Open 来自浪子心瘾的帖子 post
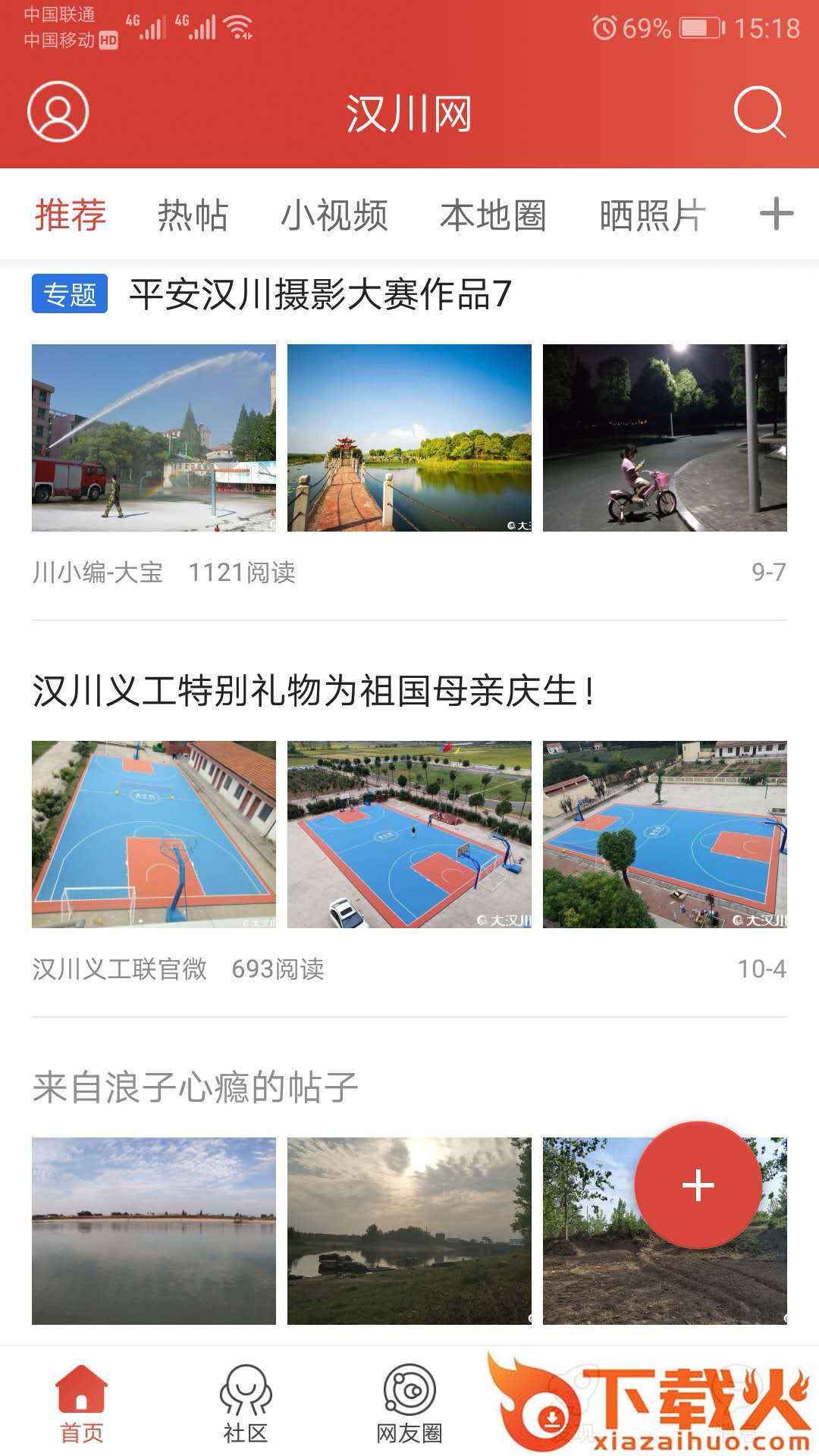The image size is (819, 1456). [195, 1087]
